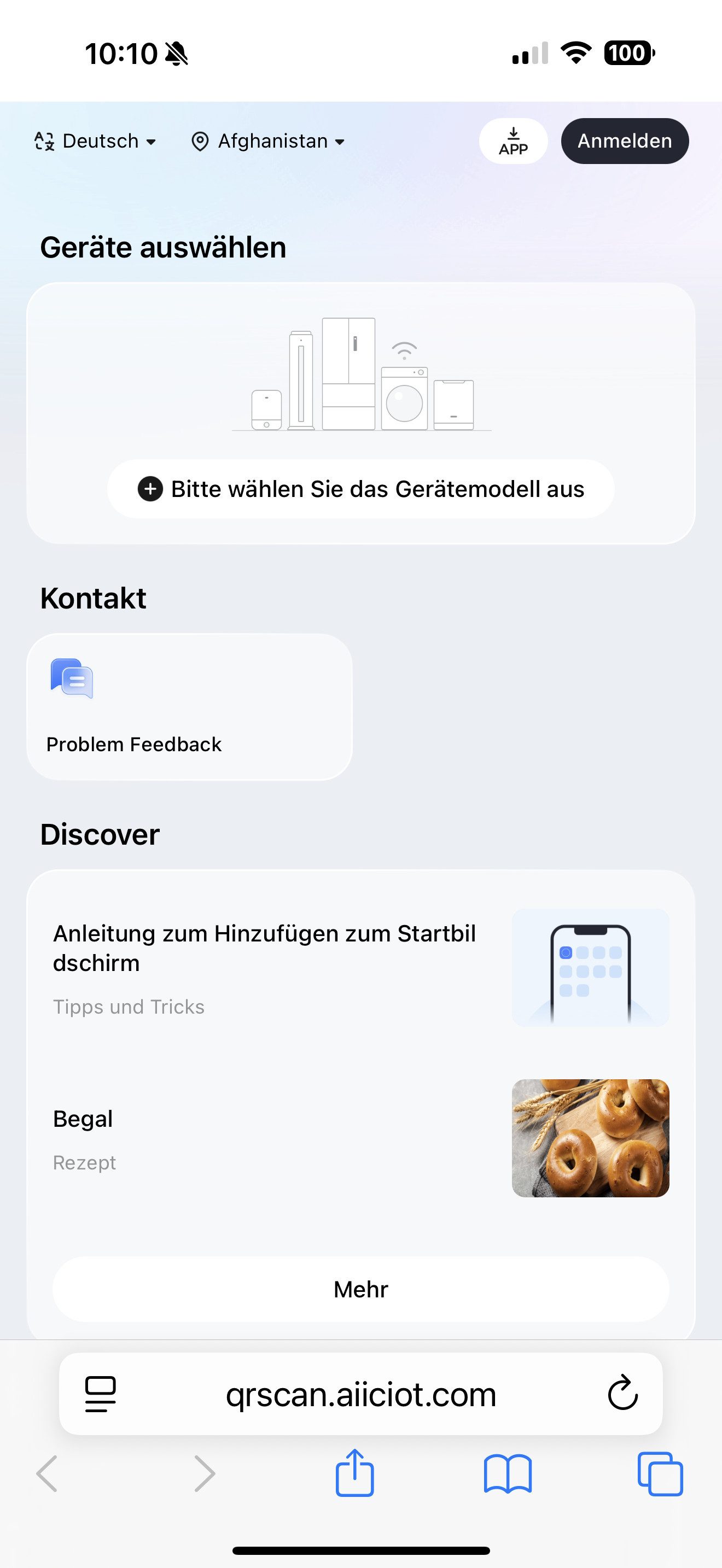Open the page settings menu in address bar
The height and width of the screenshot is (1568, 722).
point(101,1393)
